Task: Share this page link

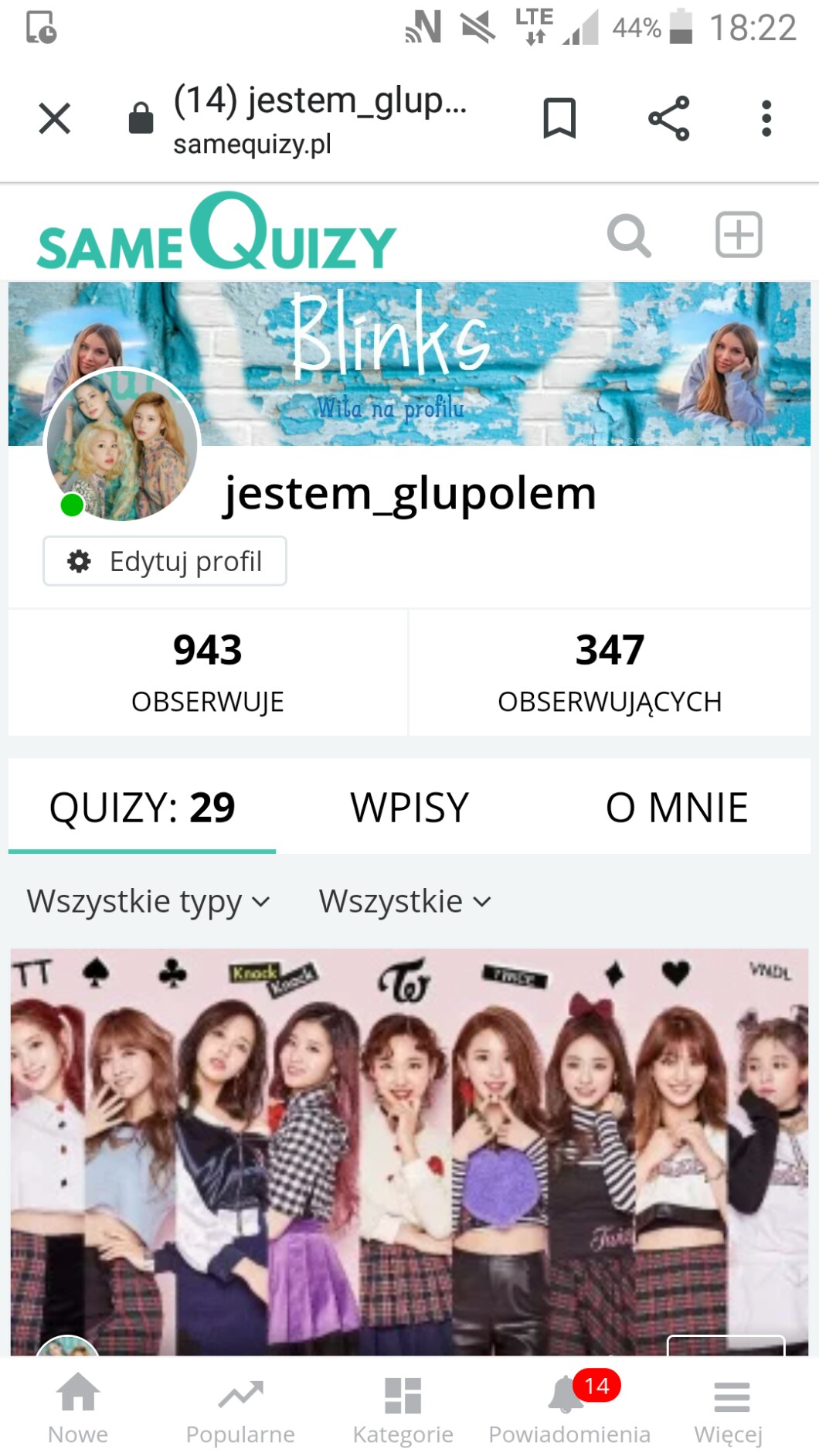Action: [668, 119]
